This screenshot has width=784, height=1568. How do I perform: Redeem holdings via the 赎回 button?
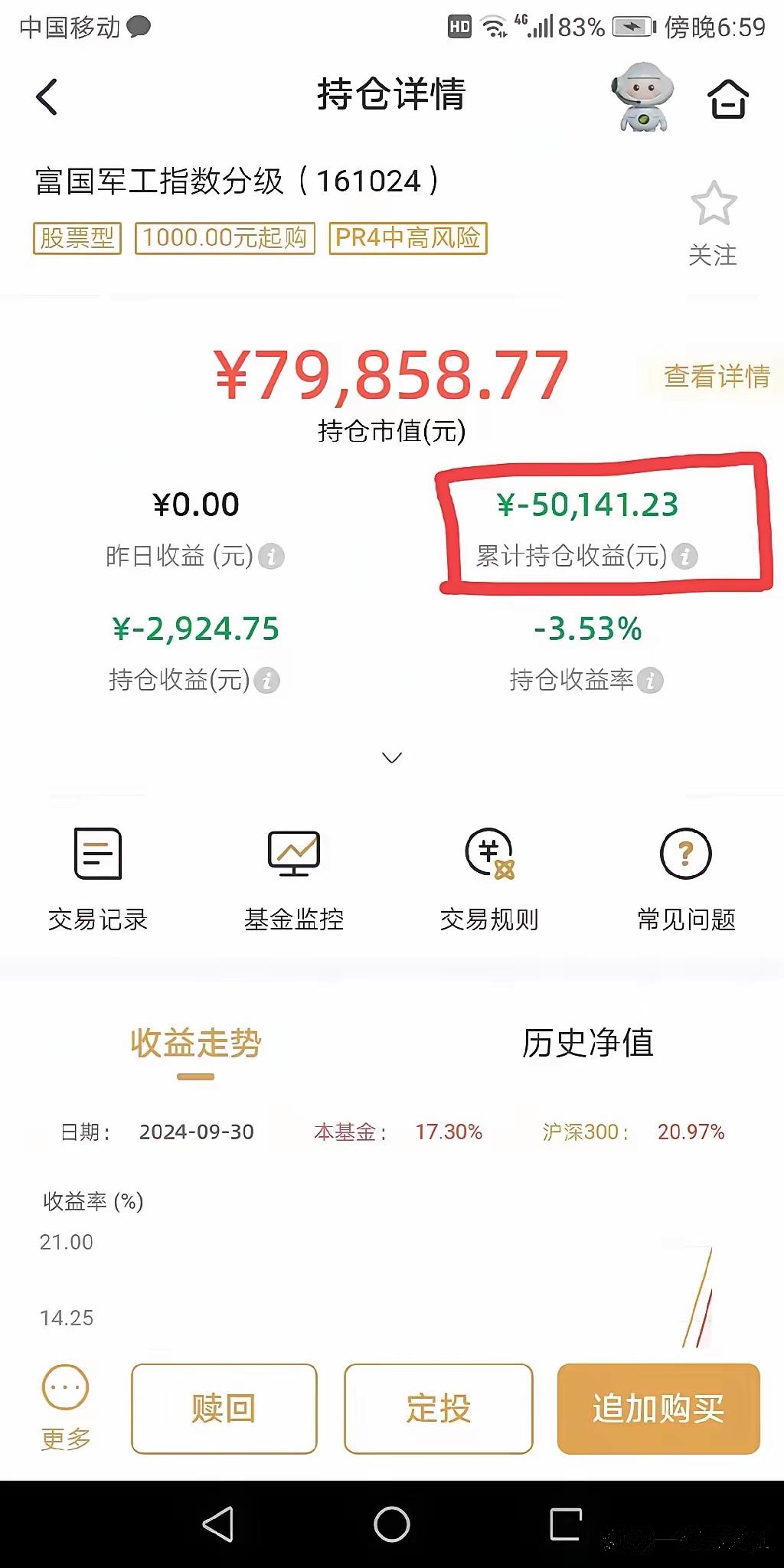(223, 1409)
